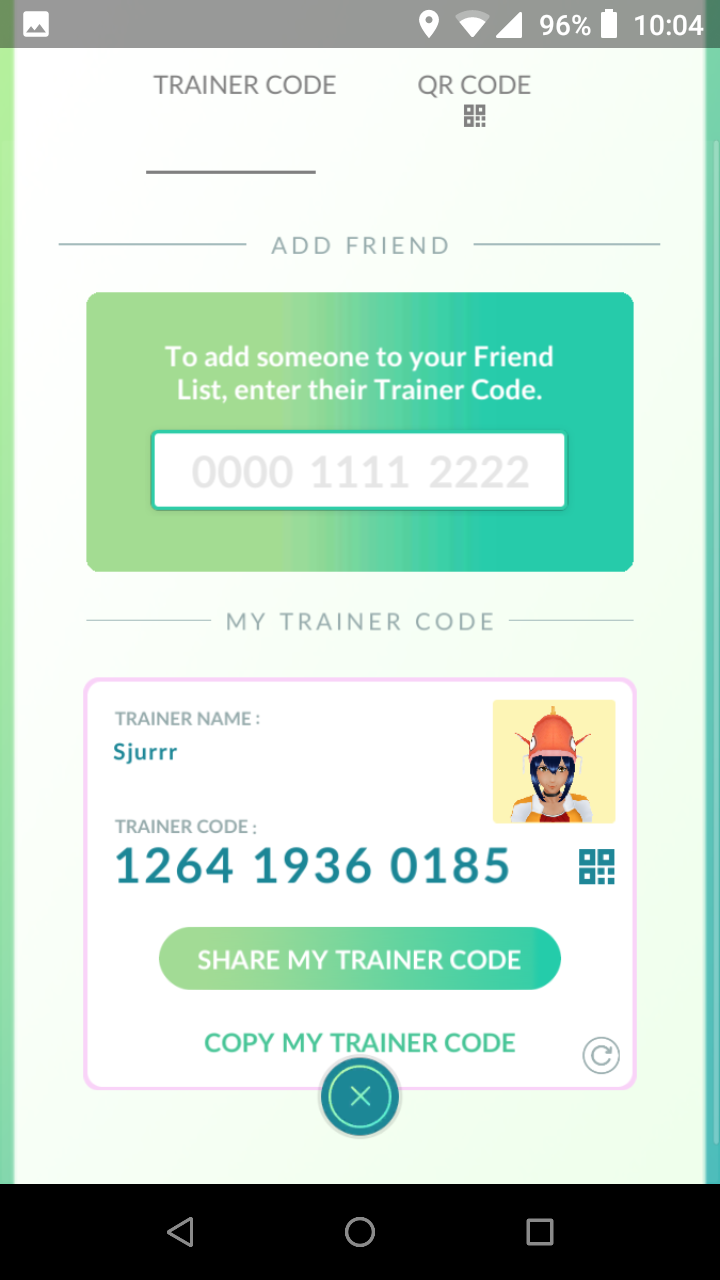
Task: Open recent apps from navigation bar
Action: 540,1232
